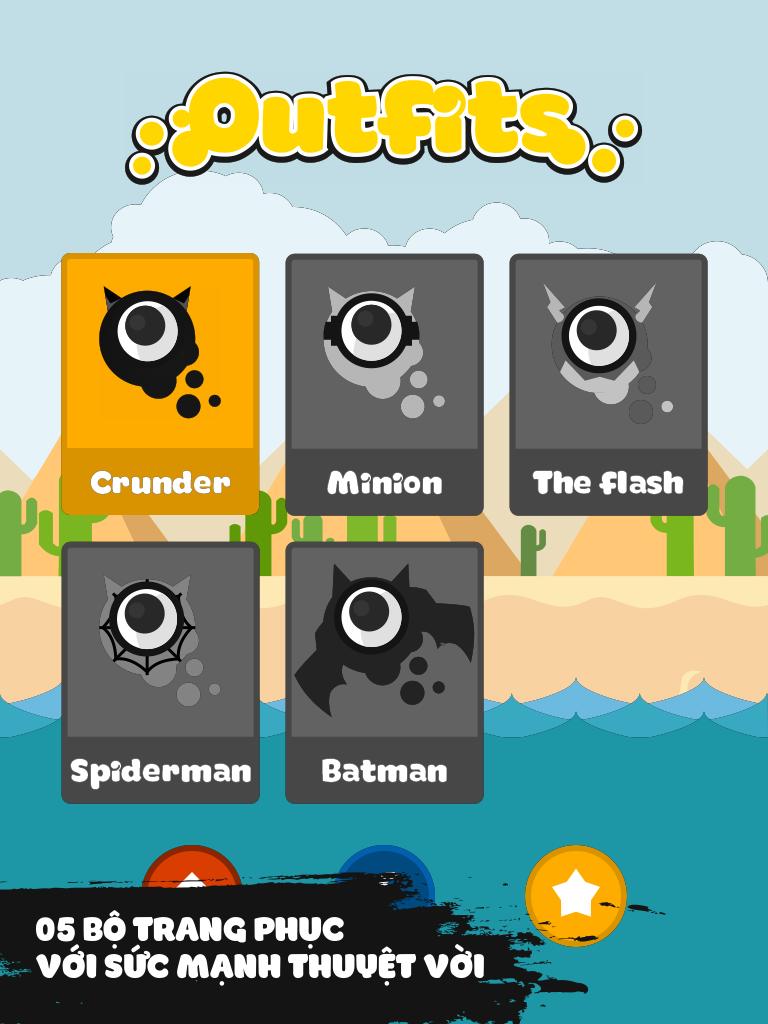768x1024 pixels.
Task: Choose the Batman outfit card
Action: [x=384, y=672]
